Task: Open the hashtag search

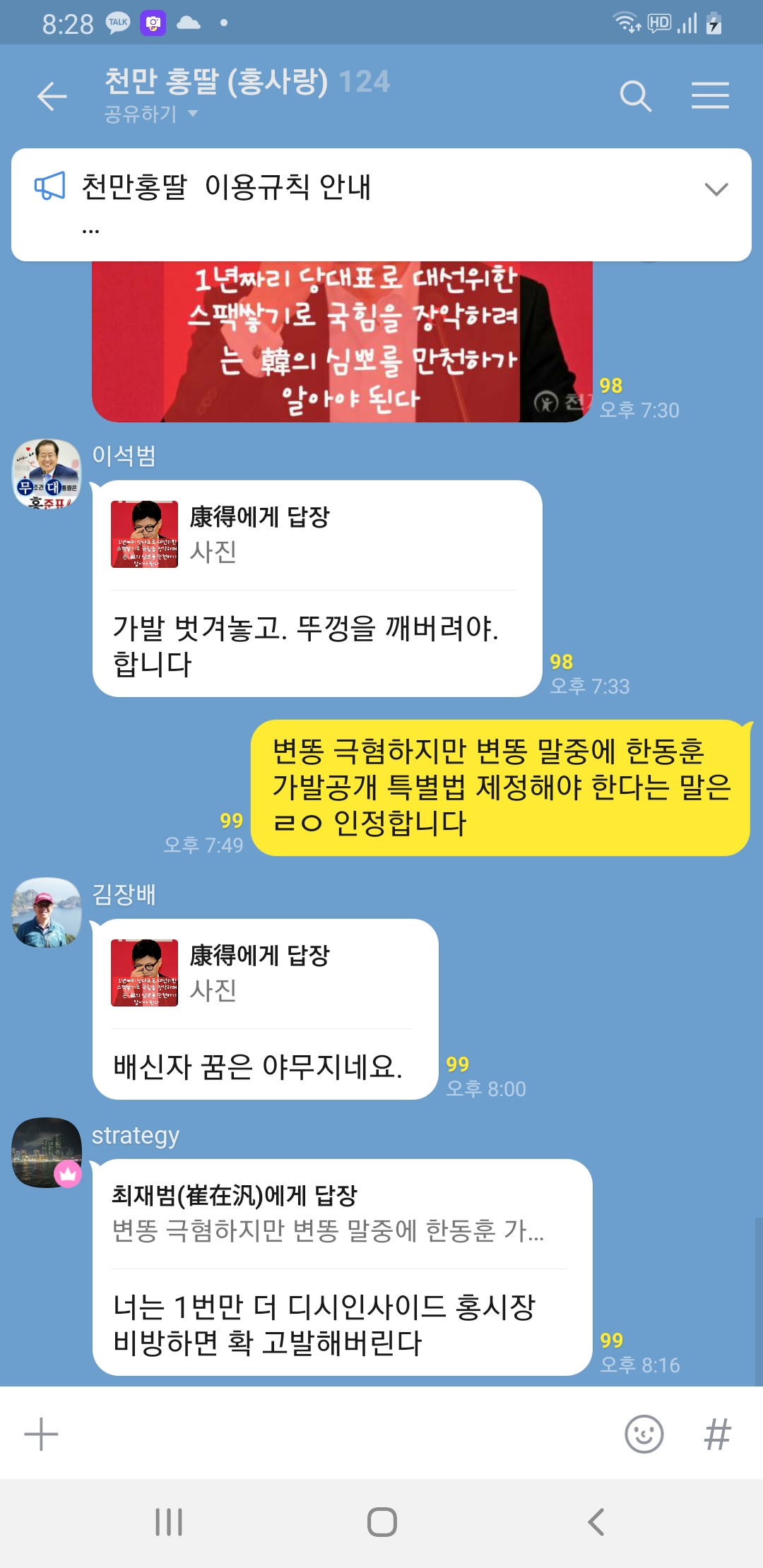Action: click(717, 1435)
